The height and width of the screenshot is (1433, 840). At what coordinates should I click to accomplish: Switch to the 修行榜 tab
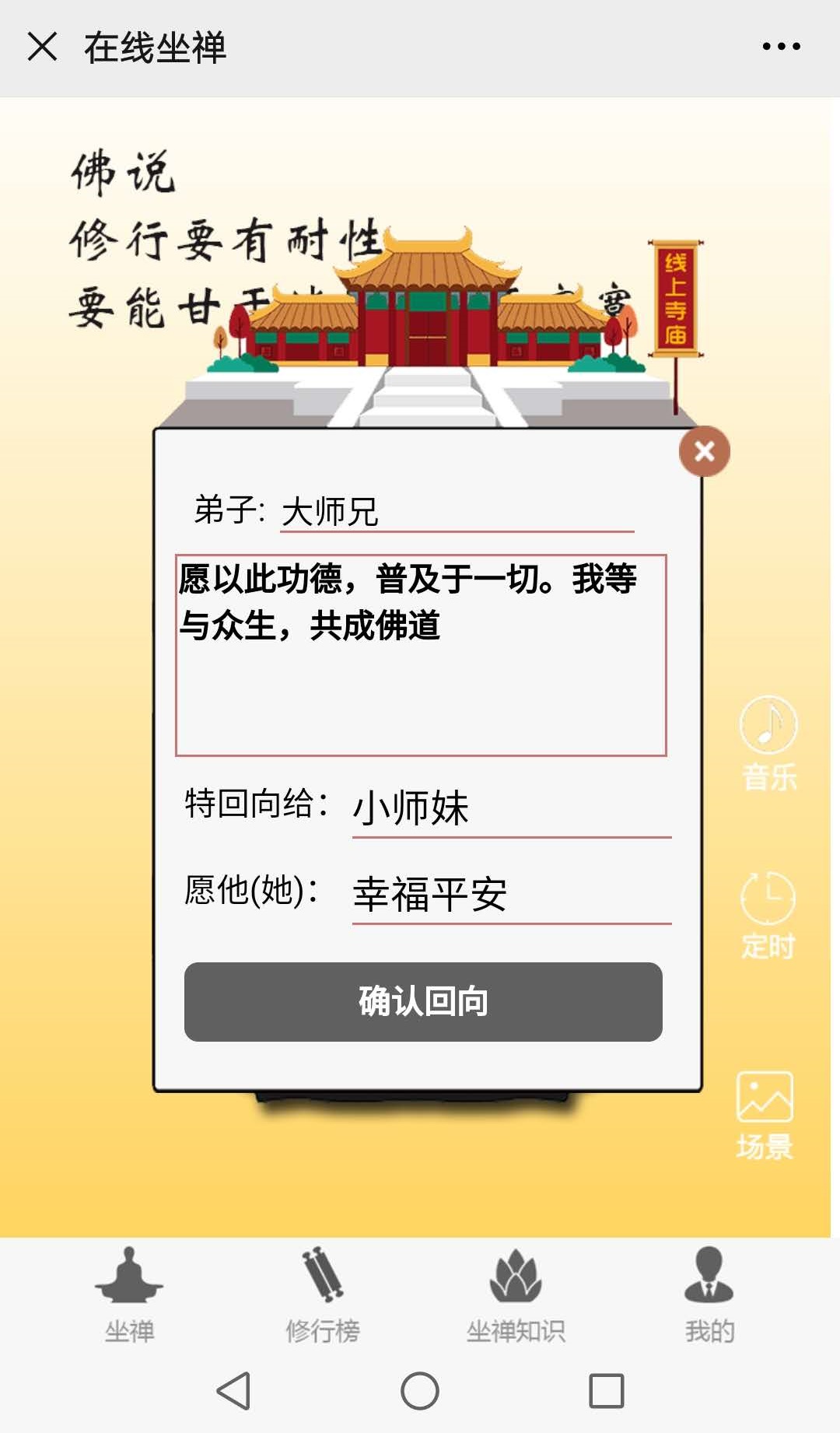(323, 1295)
